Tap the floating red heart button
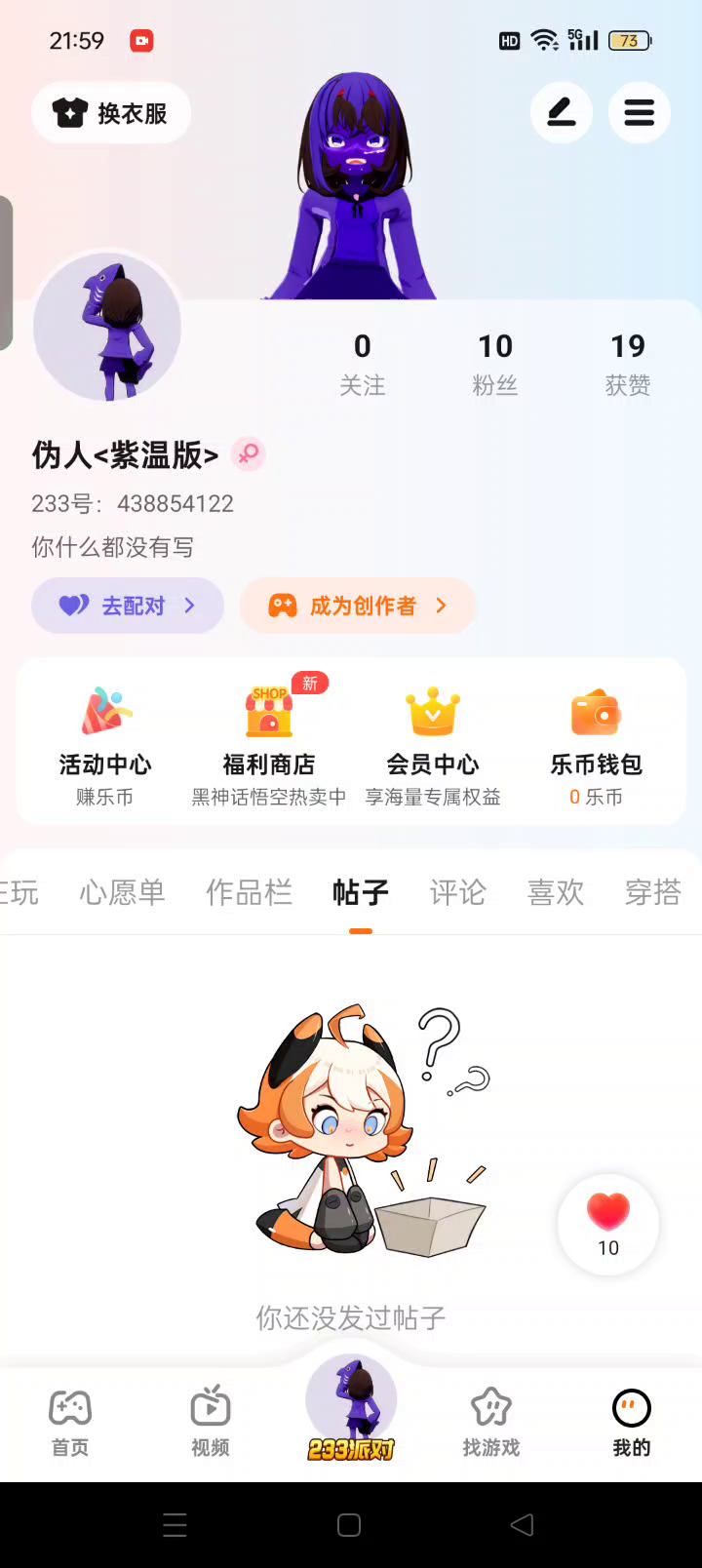Viewport: 702px width, 1568px height. pos(608,1224)
